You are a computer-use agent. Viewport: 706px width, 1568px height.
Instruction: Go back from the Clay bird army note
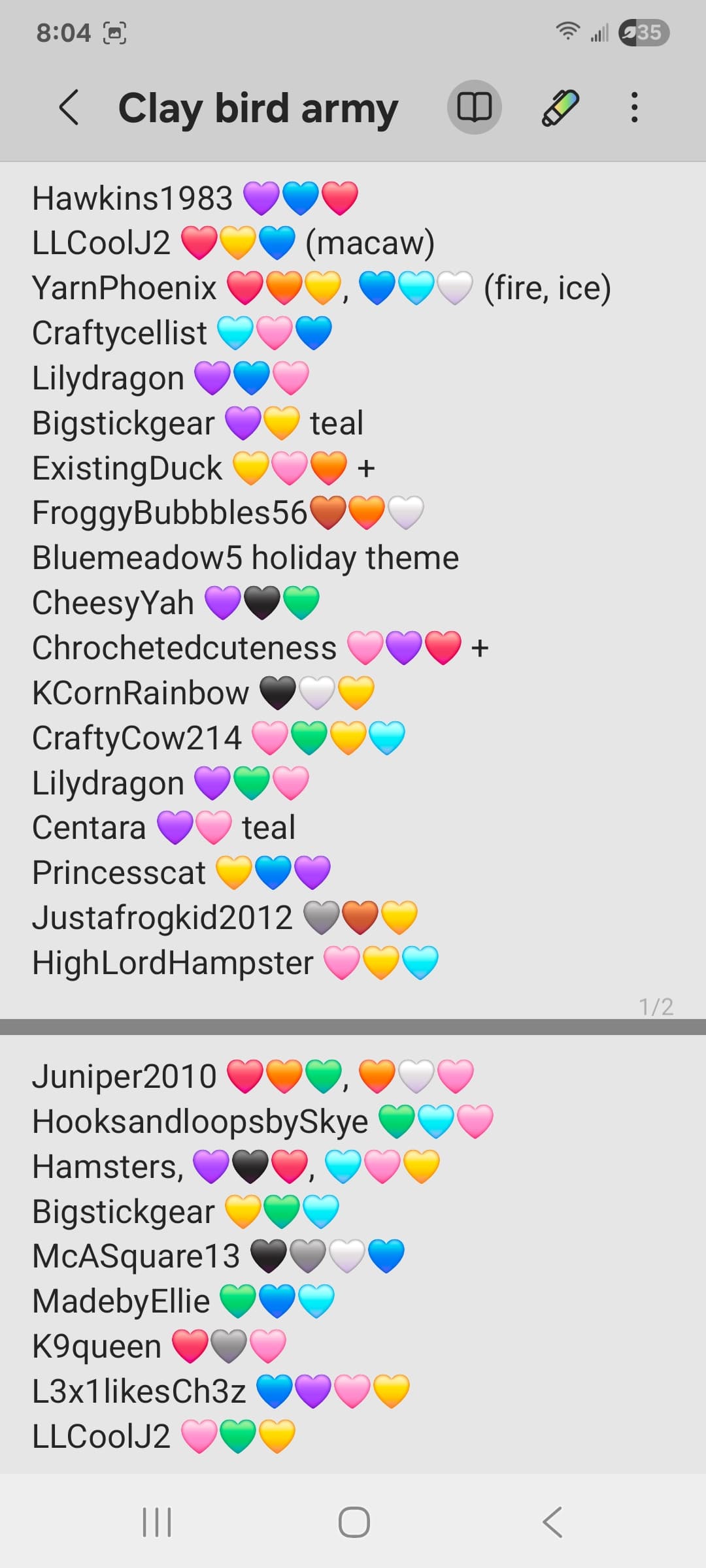tap(69, 107)
